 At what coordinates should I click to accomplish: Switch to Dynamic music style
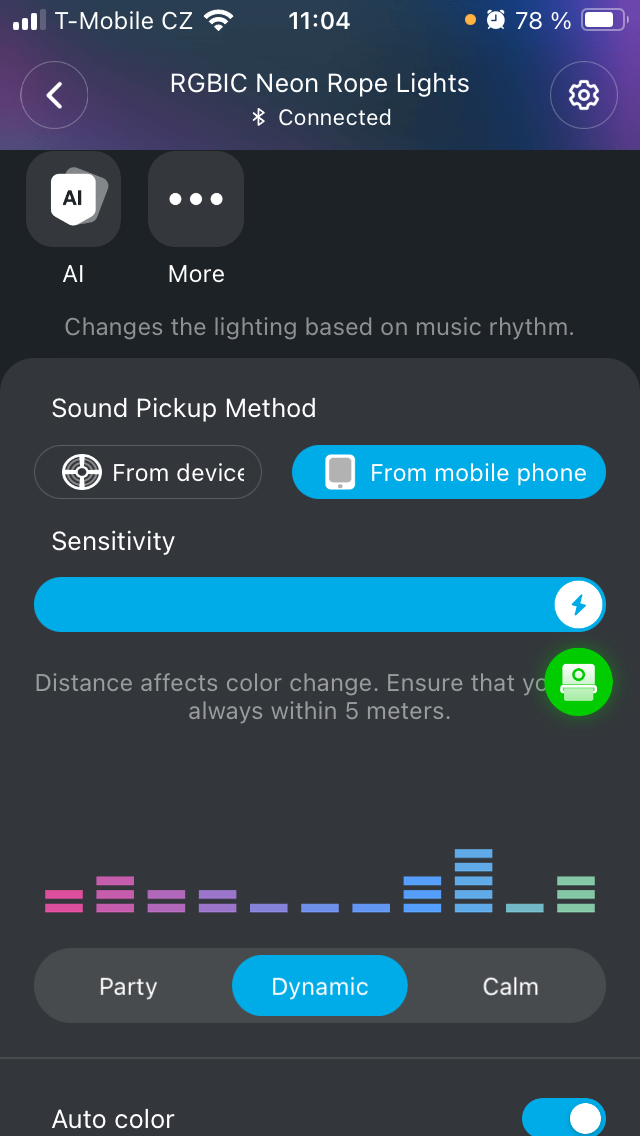pyautogui.click(x=320, y=986)
